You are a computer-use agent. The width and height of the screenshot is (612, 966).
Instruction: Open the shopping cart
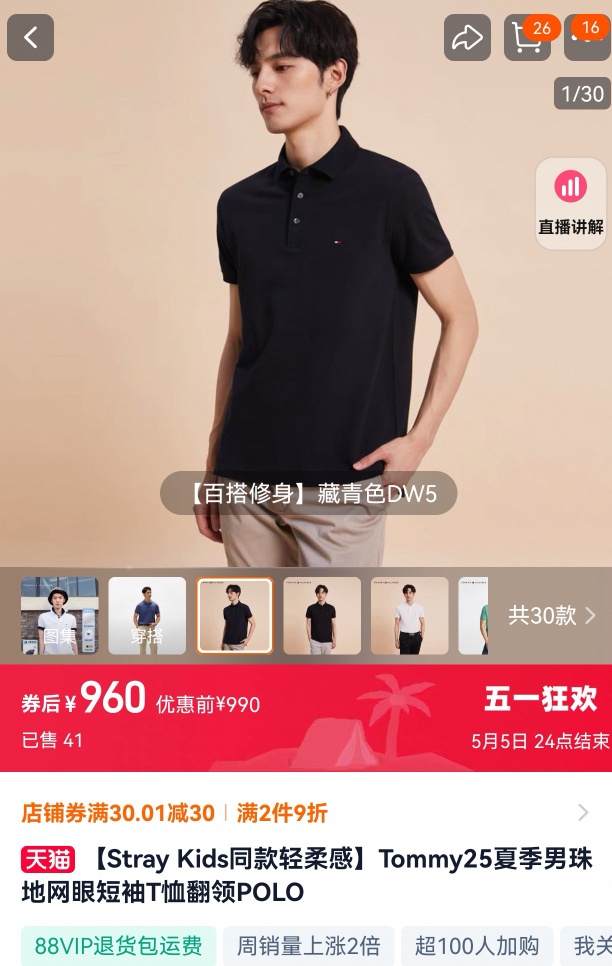click(527, 38)
